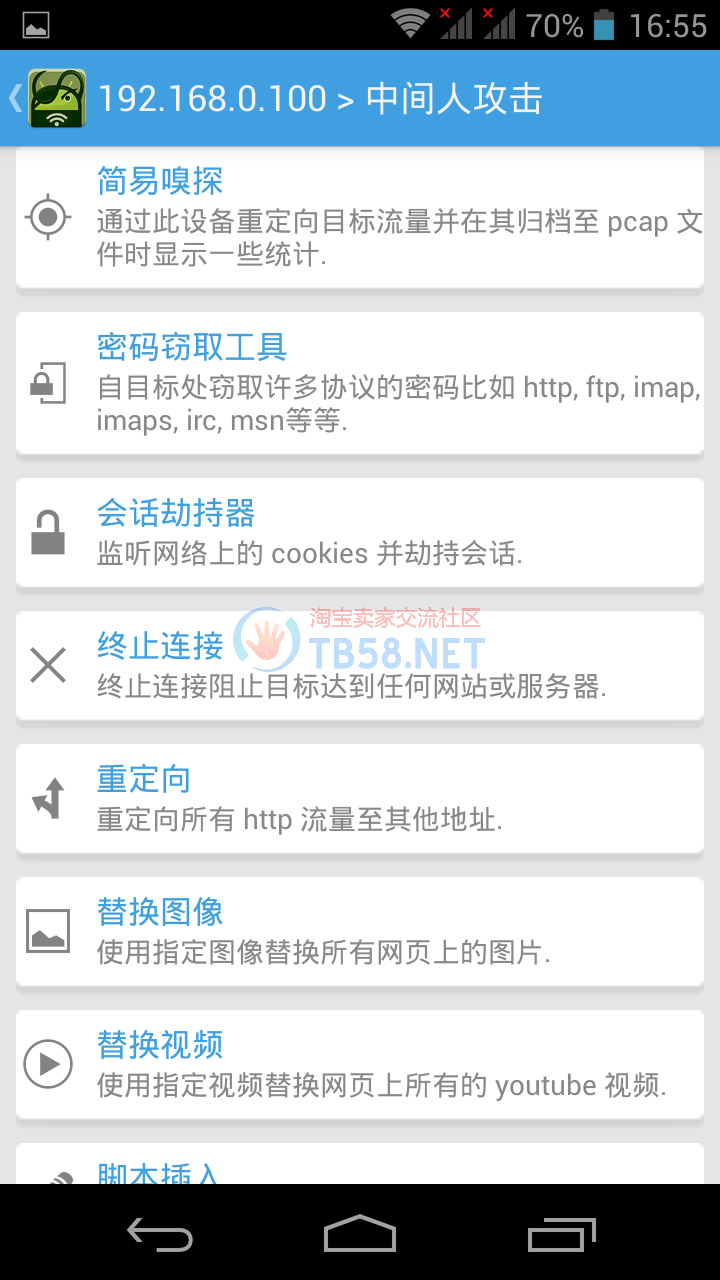Open 脚本插入 script injection

tap(360, 1168)
